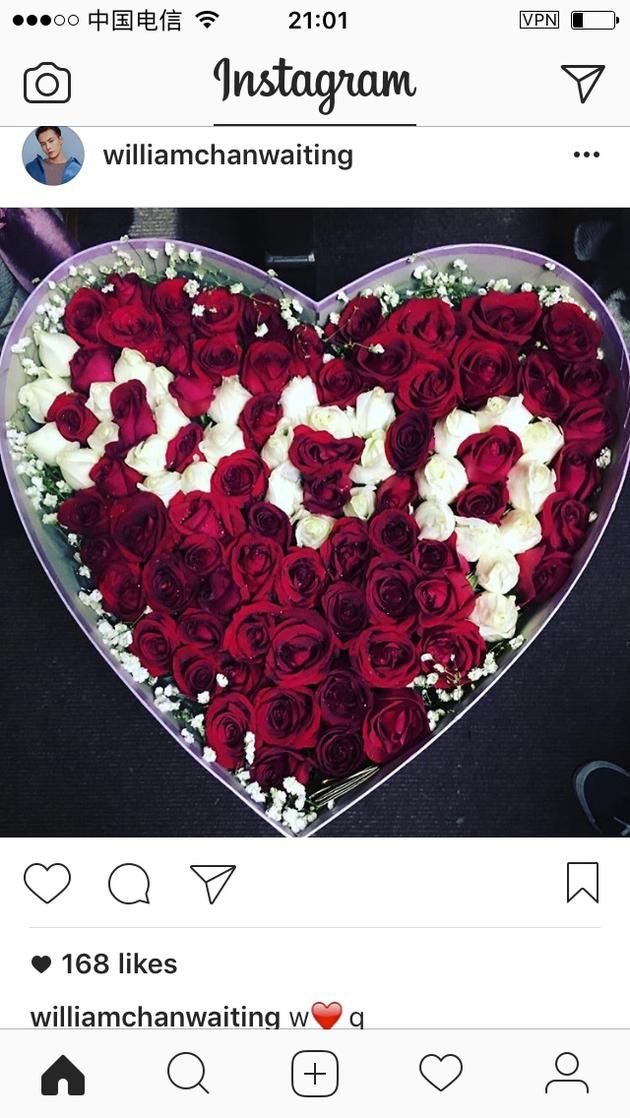Image resolution: width=630 pixels, height=1118 pixels.
Task: Open the heart-shaped roses photo
Action: 315,522
